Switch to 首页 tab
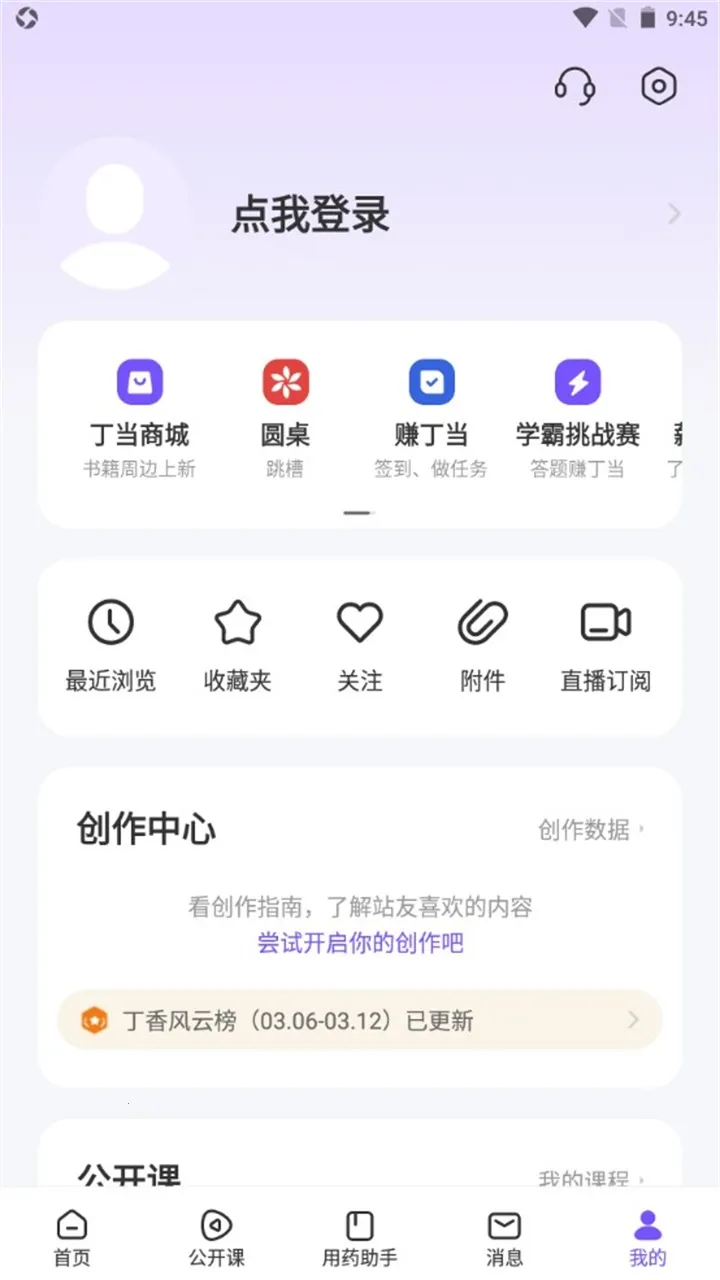 tap(72, 1238)
